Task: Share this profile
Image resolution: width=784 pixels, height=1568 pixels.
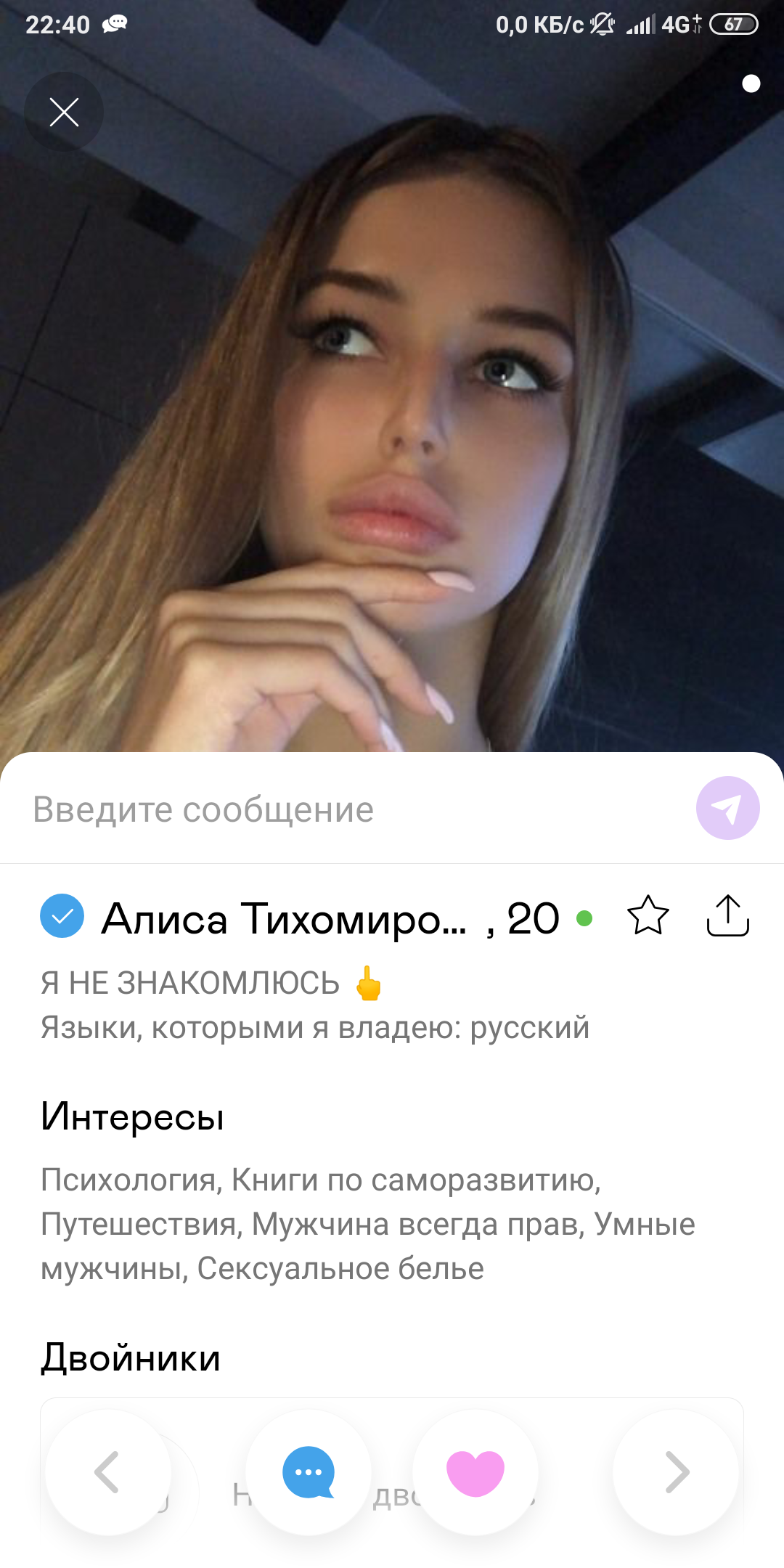Action: point(727,916)
